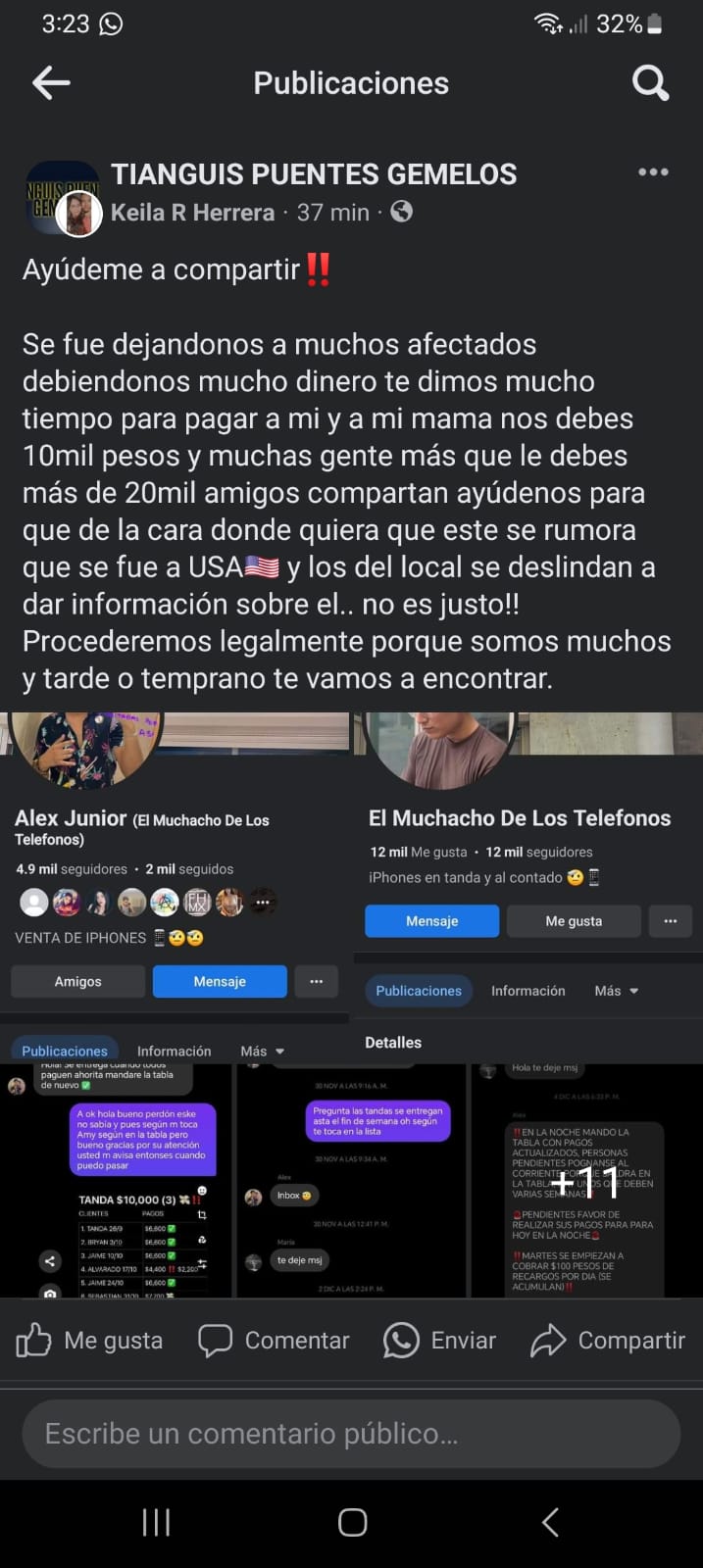This screenshot has width=703, height=1568.
Task: Share the post with Compartir
Action: [608, 1341]
